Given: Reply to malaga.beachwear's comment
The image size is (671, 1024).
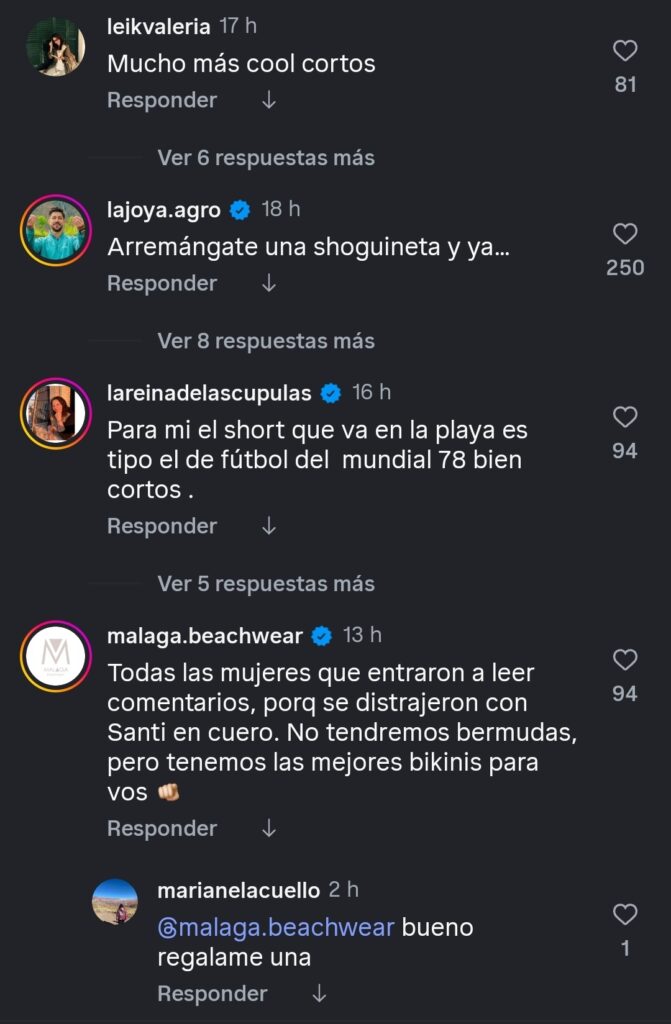Looking at the screenshot, I should (x=162, y=828).
